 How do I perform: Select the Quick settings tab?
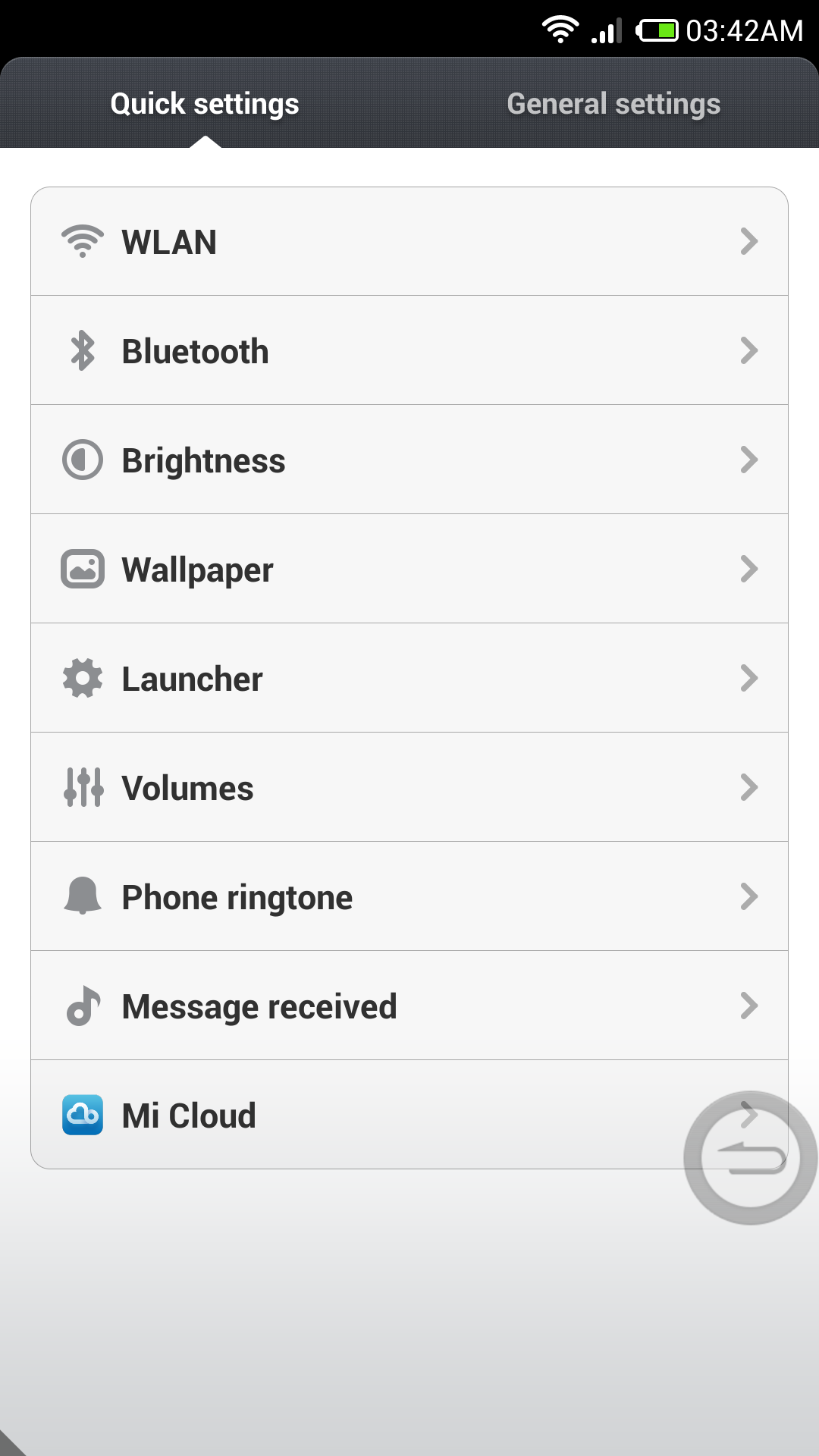coord(205,104)
